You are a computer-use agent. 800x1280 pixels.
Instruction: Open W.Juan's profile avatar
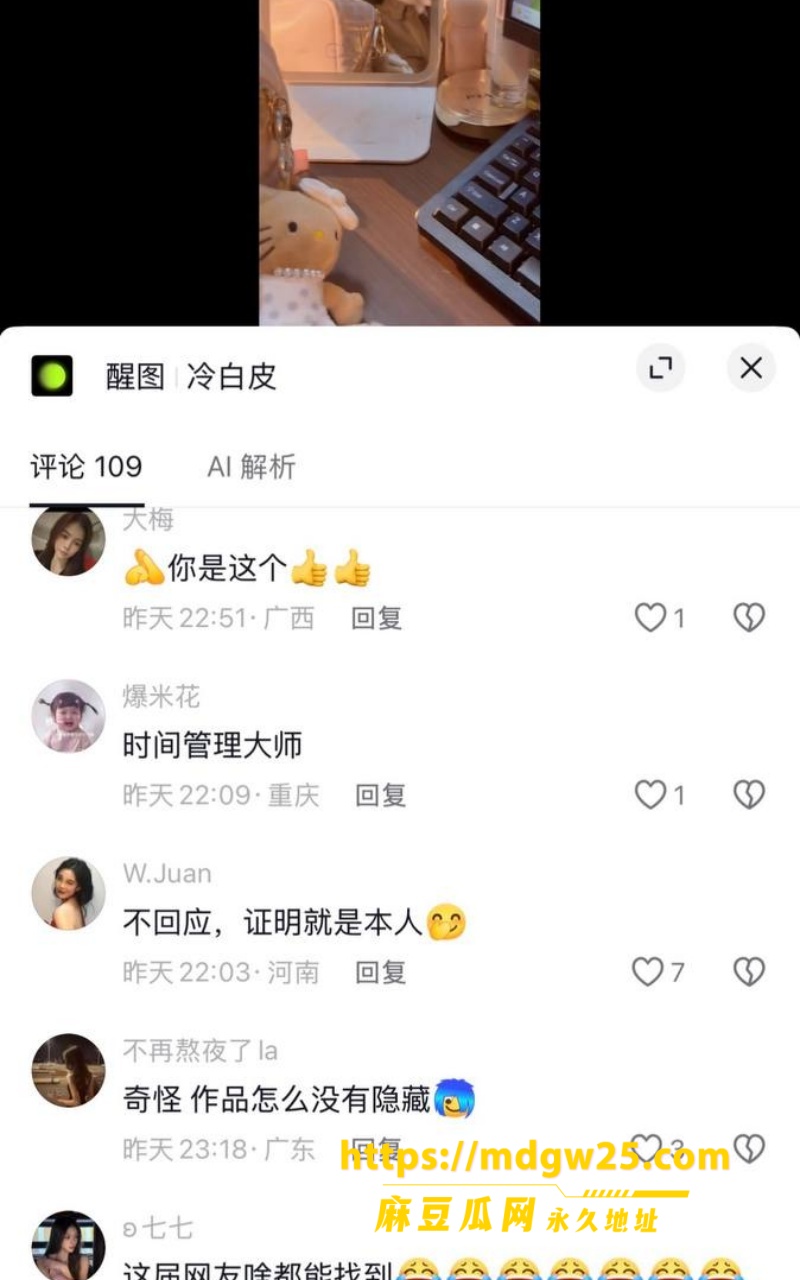coord(69,893)
